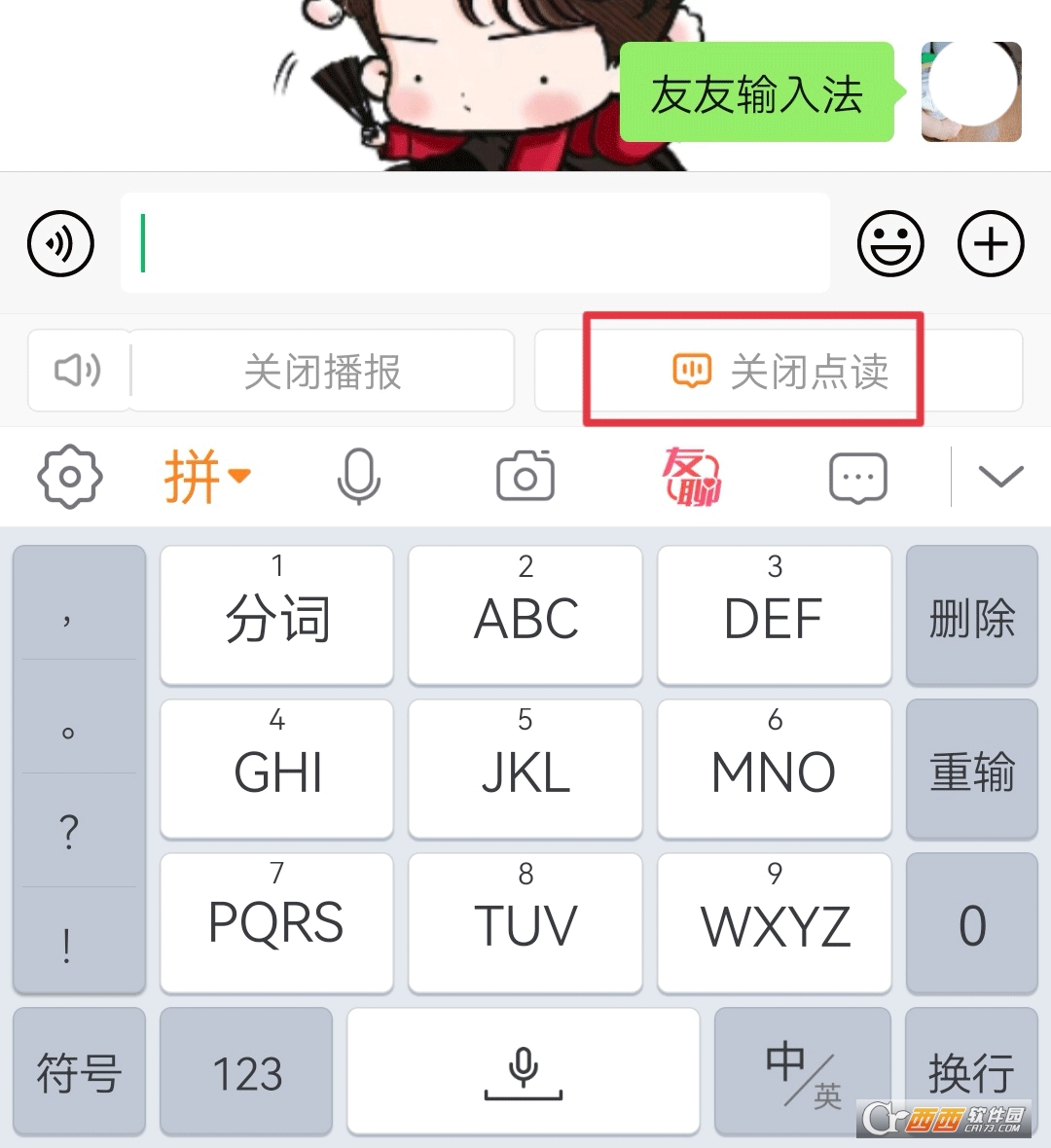Screen dimensions: 1051x1148
Task: Open the emoji picker
Action: (889, 243)
